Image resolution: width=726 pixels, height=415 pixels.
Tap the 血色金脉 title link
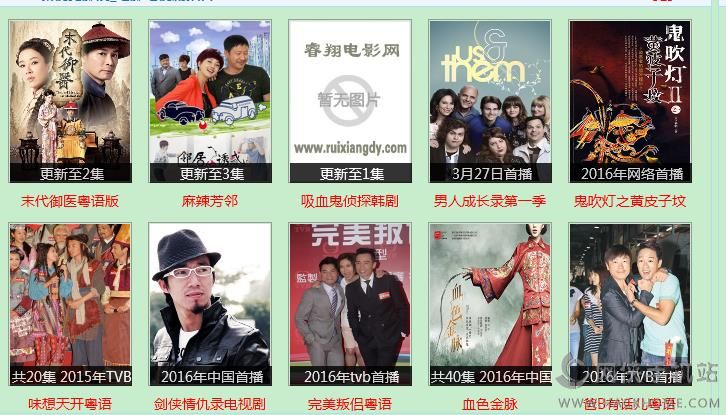coord(490,404)
